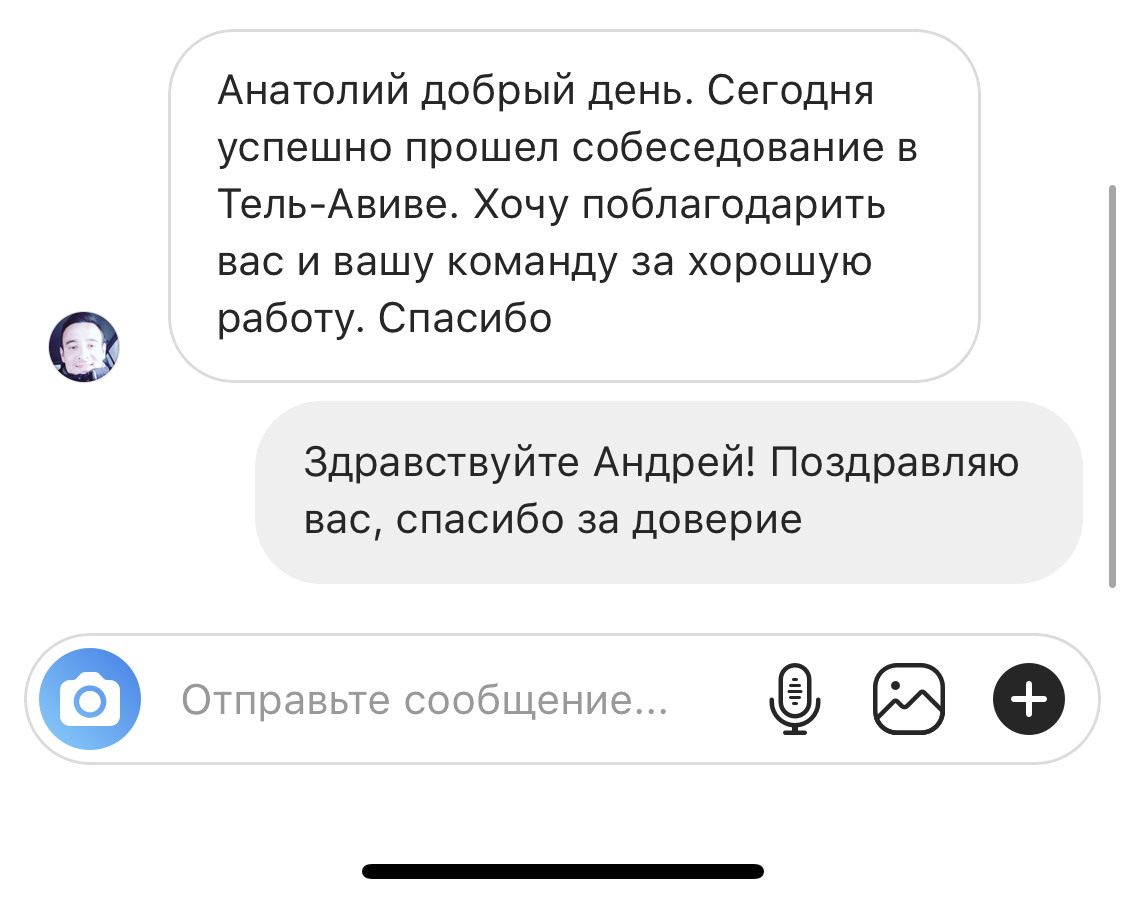
Task: Open the camera from message bar
Action: 90,700
